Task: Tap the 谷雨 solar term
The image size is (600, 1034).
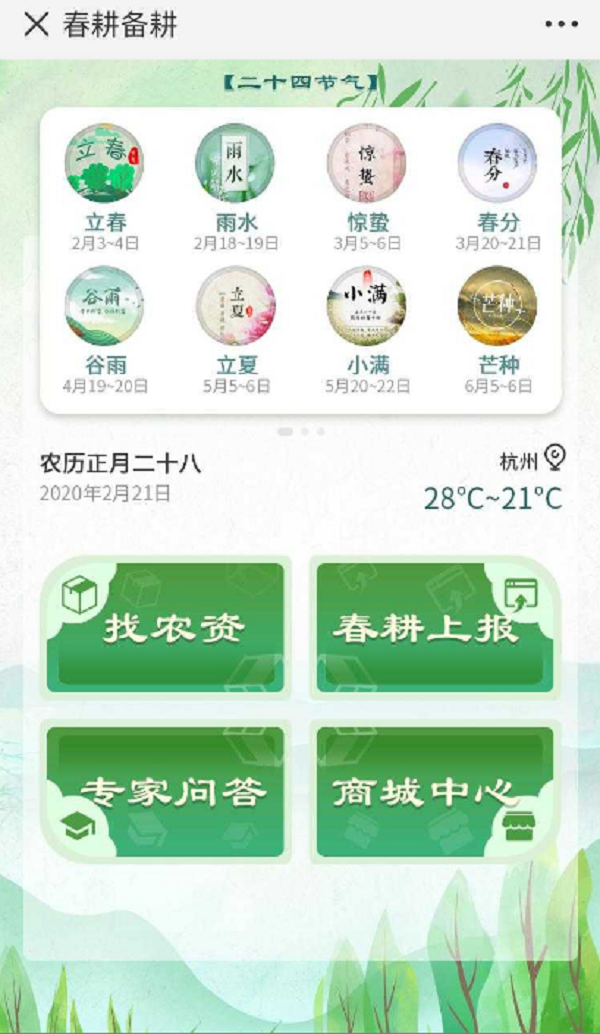Action: 105,306
